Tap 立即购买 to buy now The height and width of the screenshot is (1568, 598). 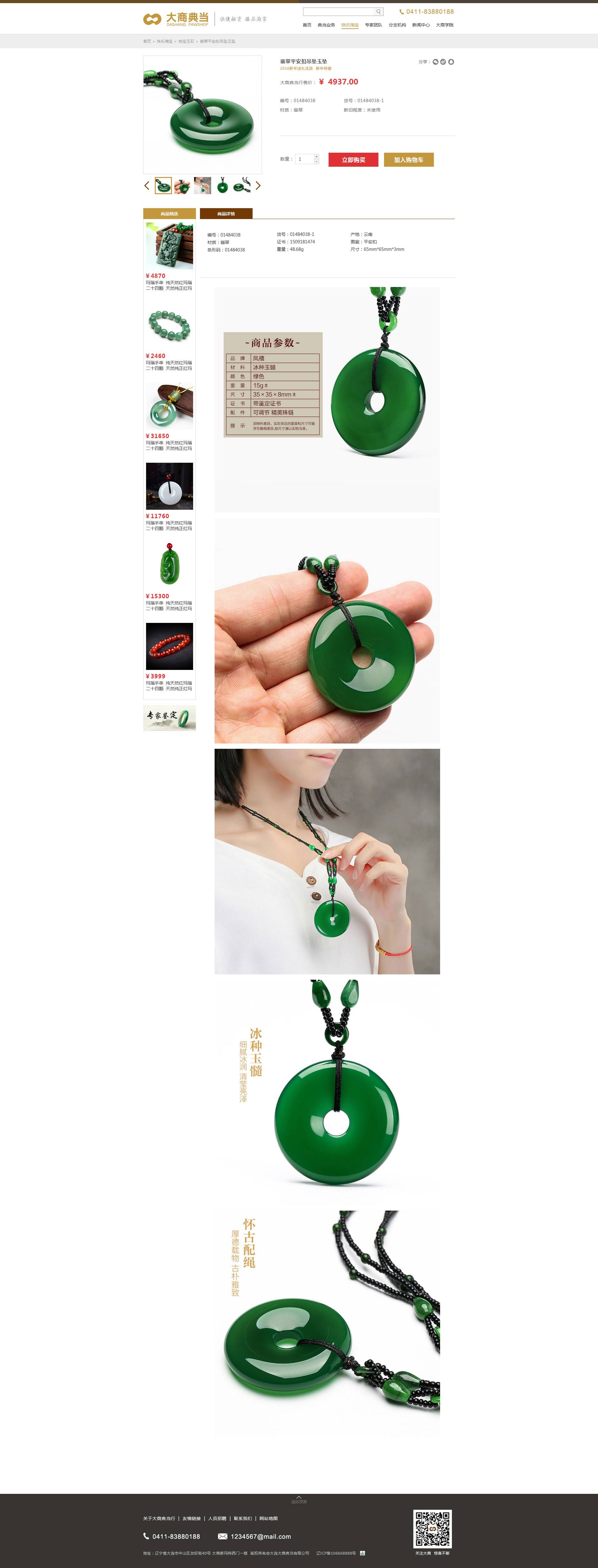coord(354,160)
